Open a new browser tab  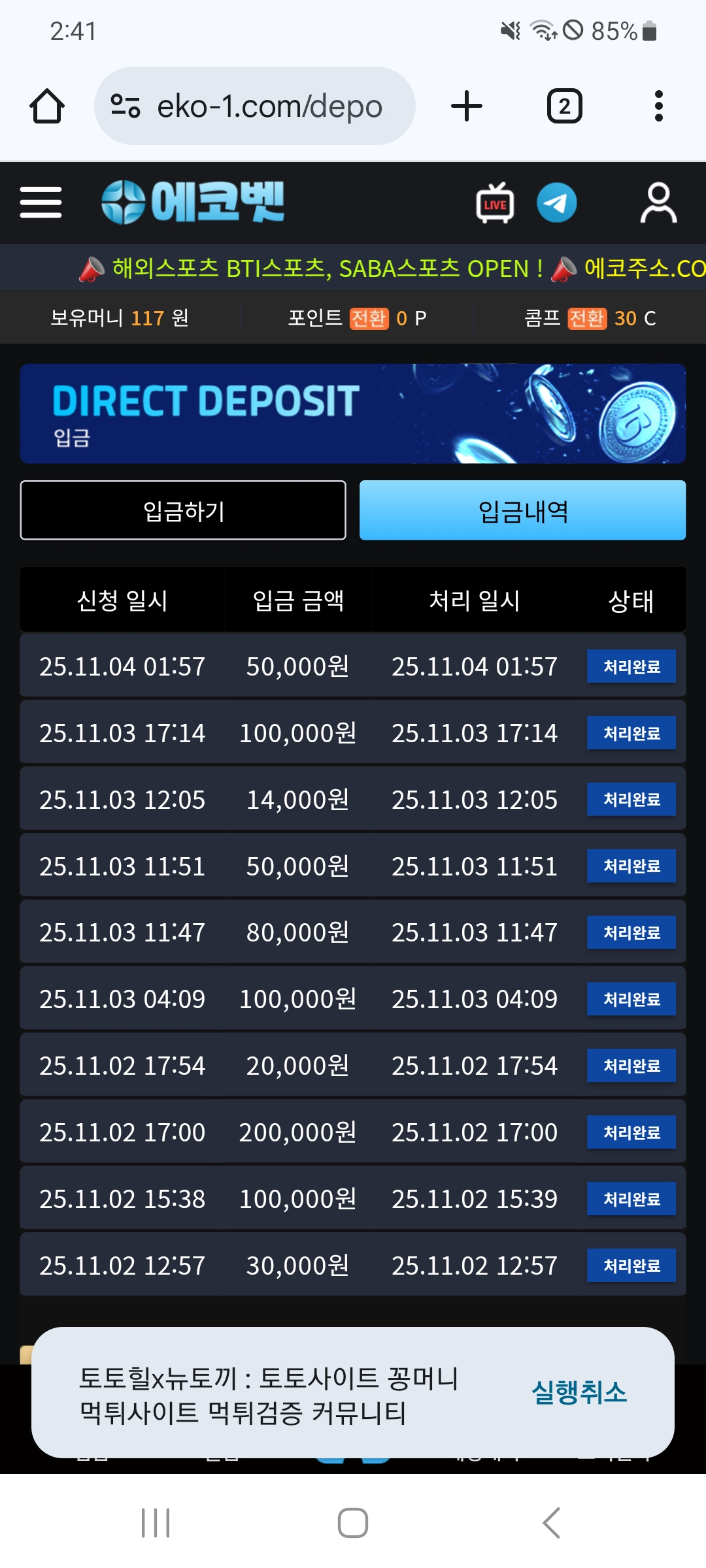point(467,106)
